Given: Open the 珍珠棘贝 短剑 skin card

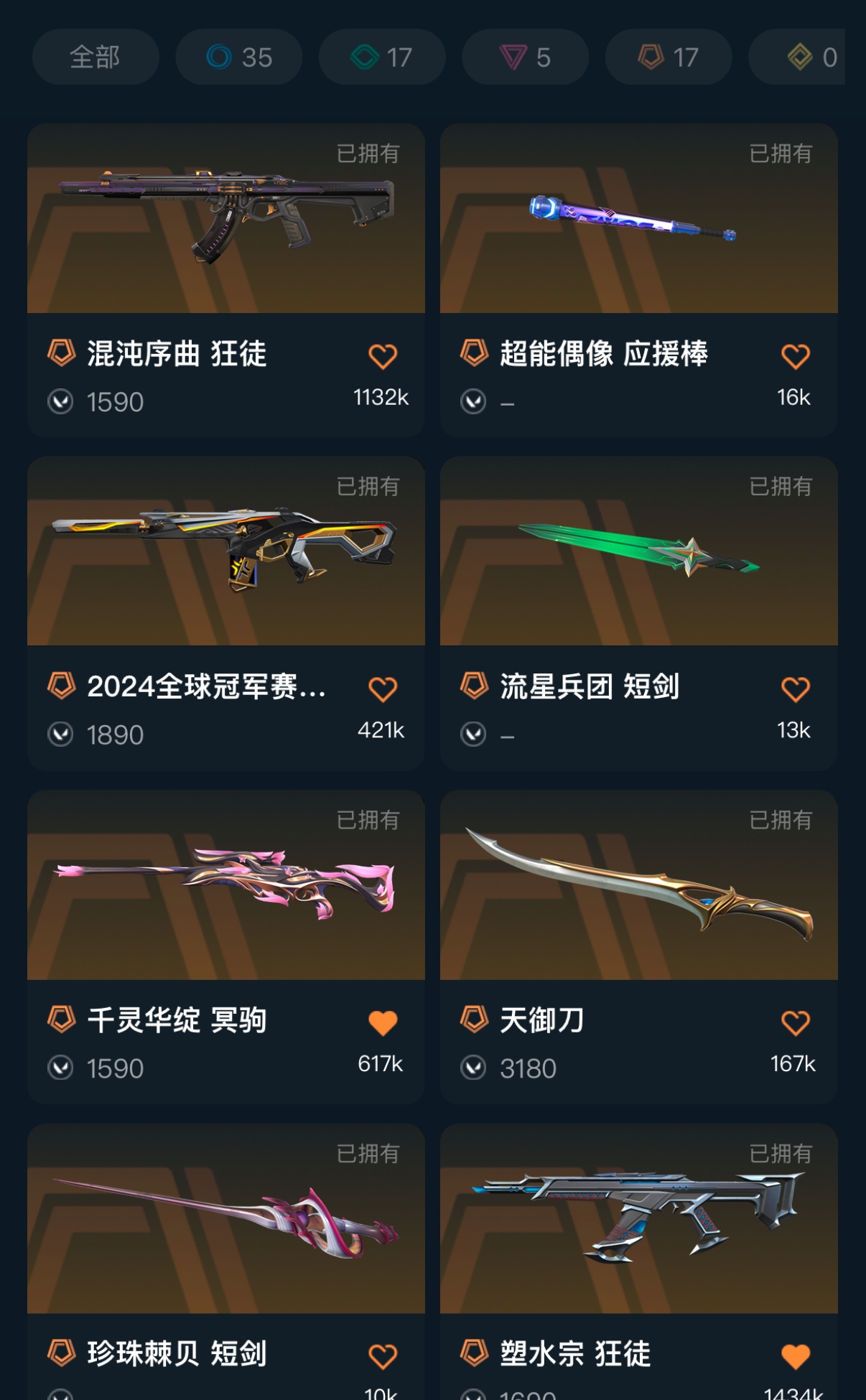Looking at the screenshot, I should [226, 1261].
